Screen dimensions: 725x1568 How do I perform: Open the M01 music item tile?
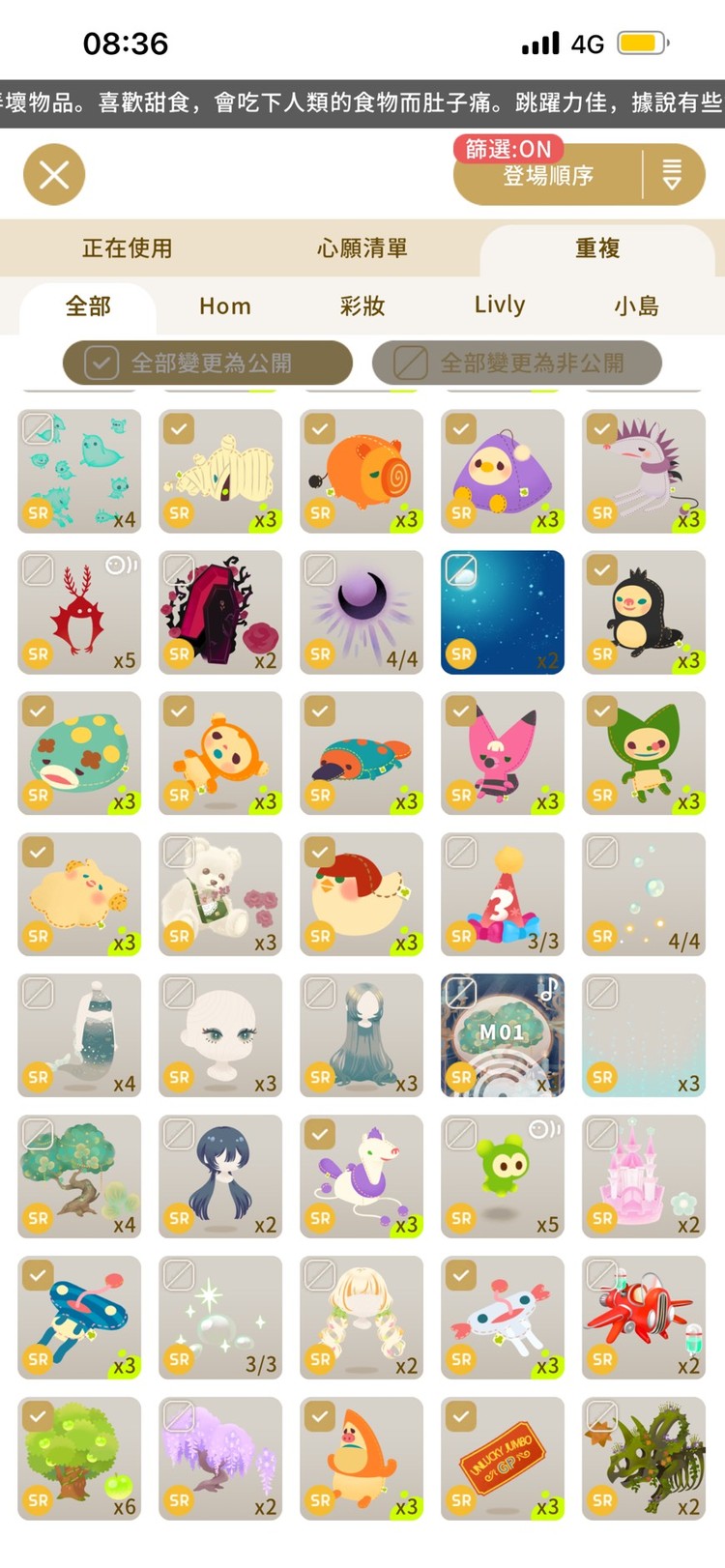[x=503, y=1035]
